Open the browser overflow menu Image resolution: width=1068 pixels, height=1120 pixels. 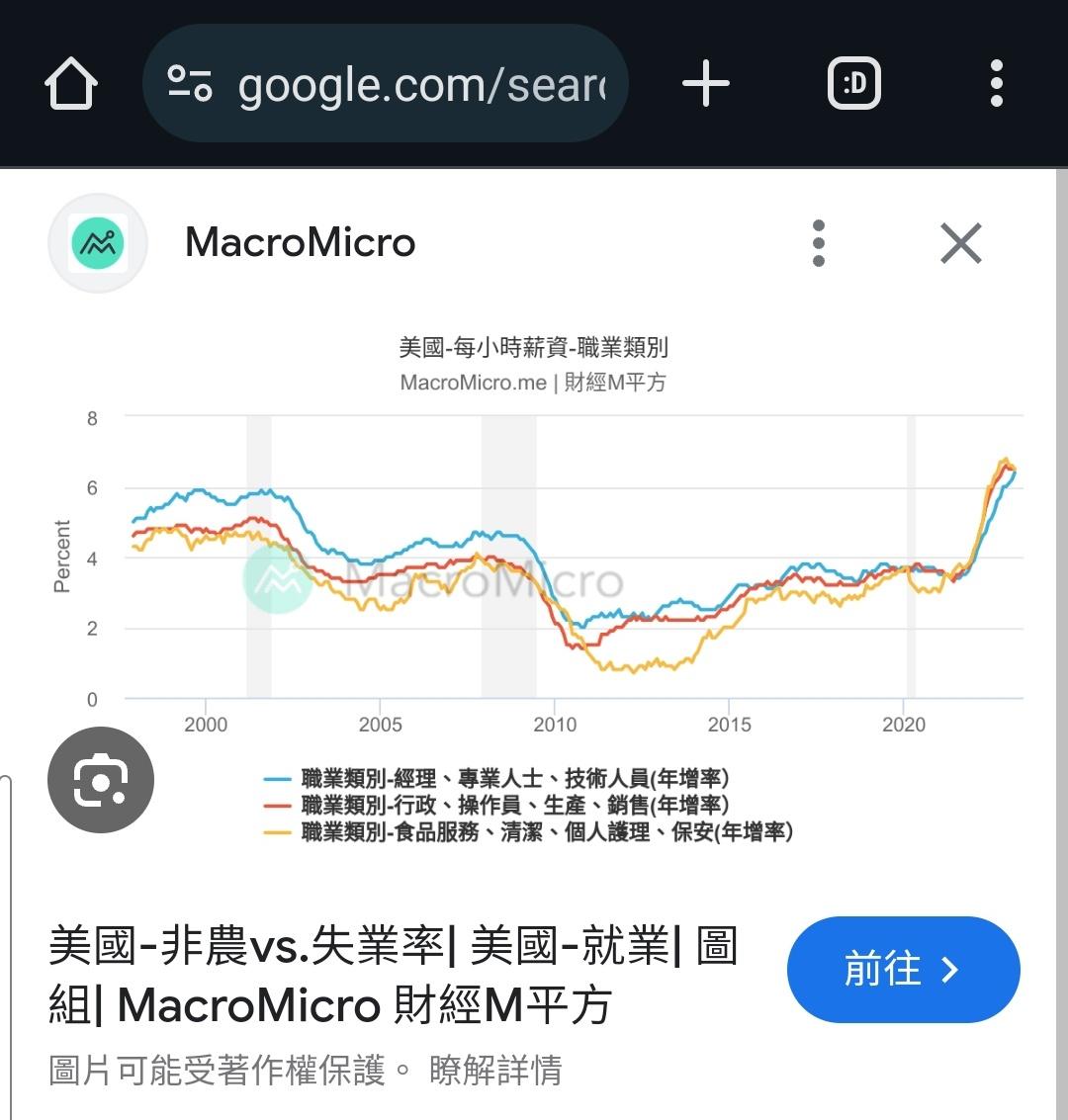click(996, 84)
